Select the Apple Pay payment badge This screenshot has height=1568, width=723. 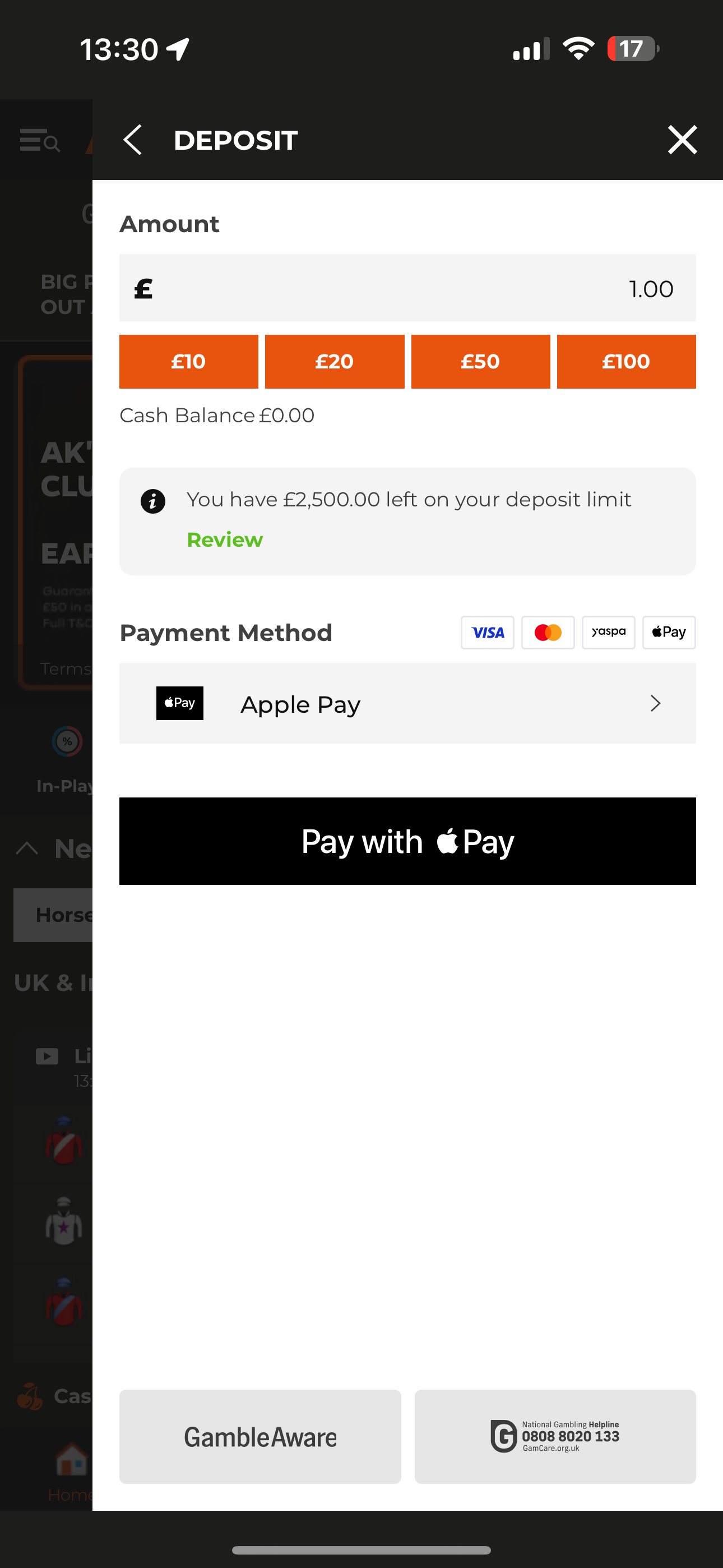tap(668, 633)
